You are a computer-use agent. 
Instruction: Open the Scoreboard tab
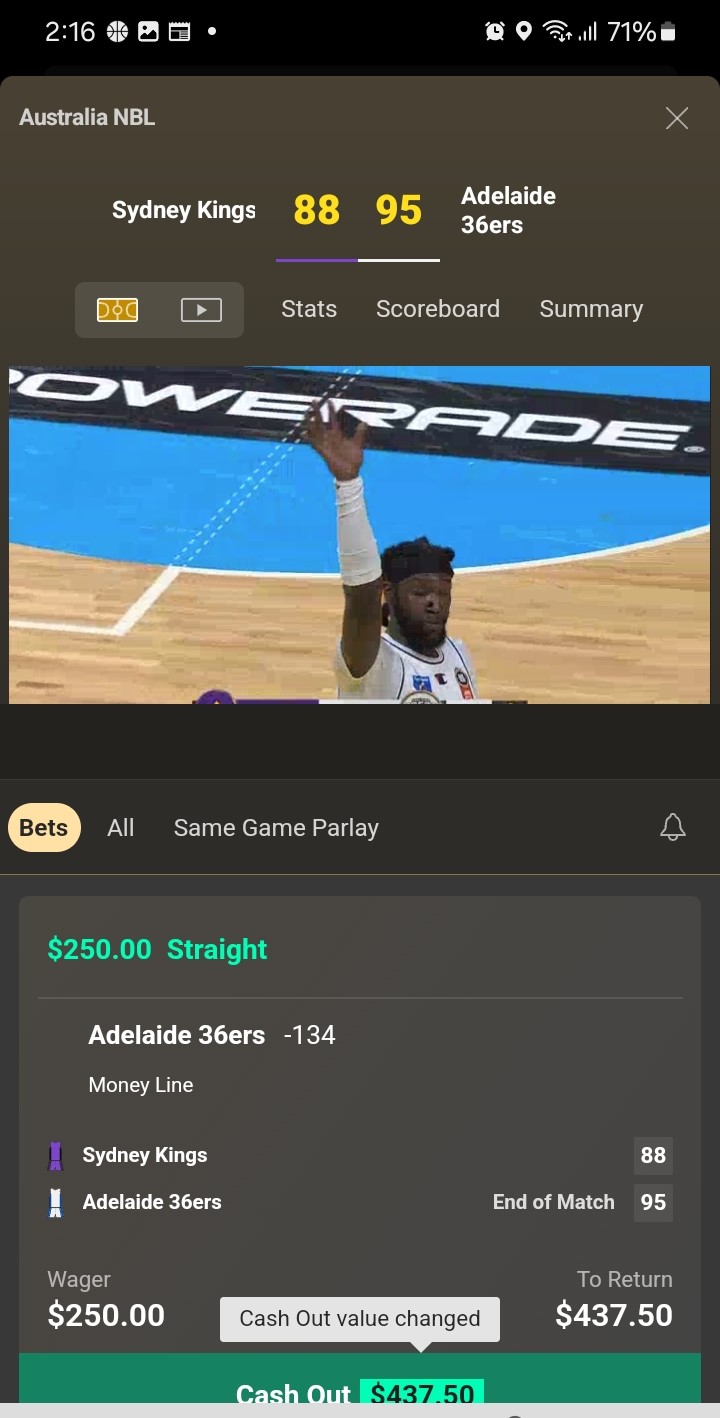coord(437,309)
